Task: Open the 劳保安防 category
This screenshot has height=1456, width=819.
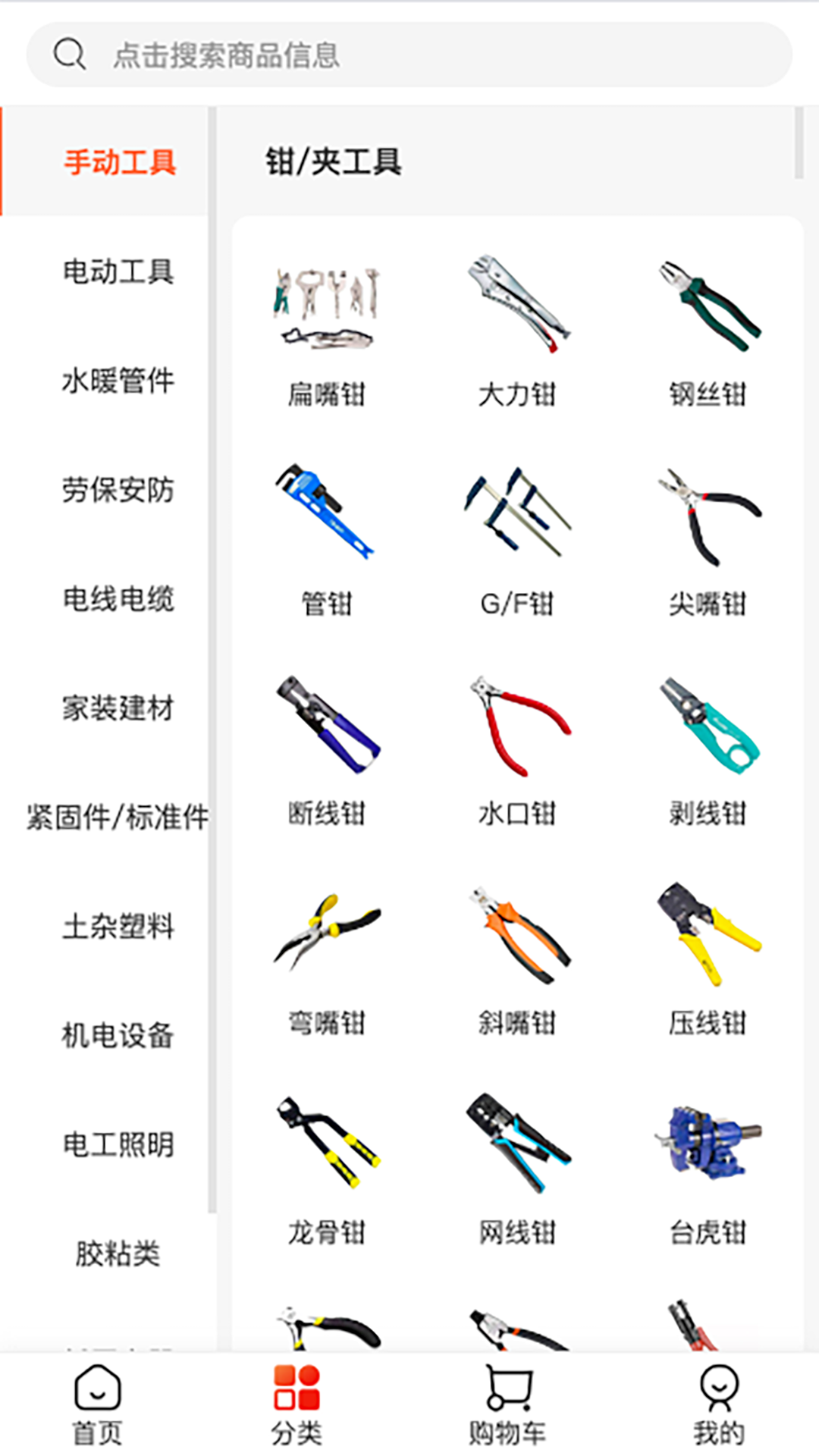Action: tap(118, 490)
